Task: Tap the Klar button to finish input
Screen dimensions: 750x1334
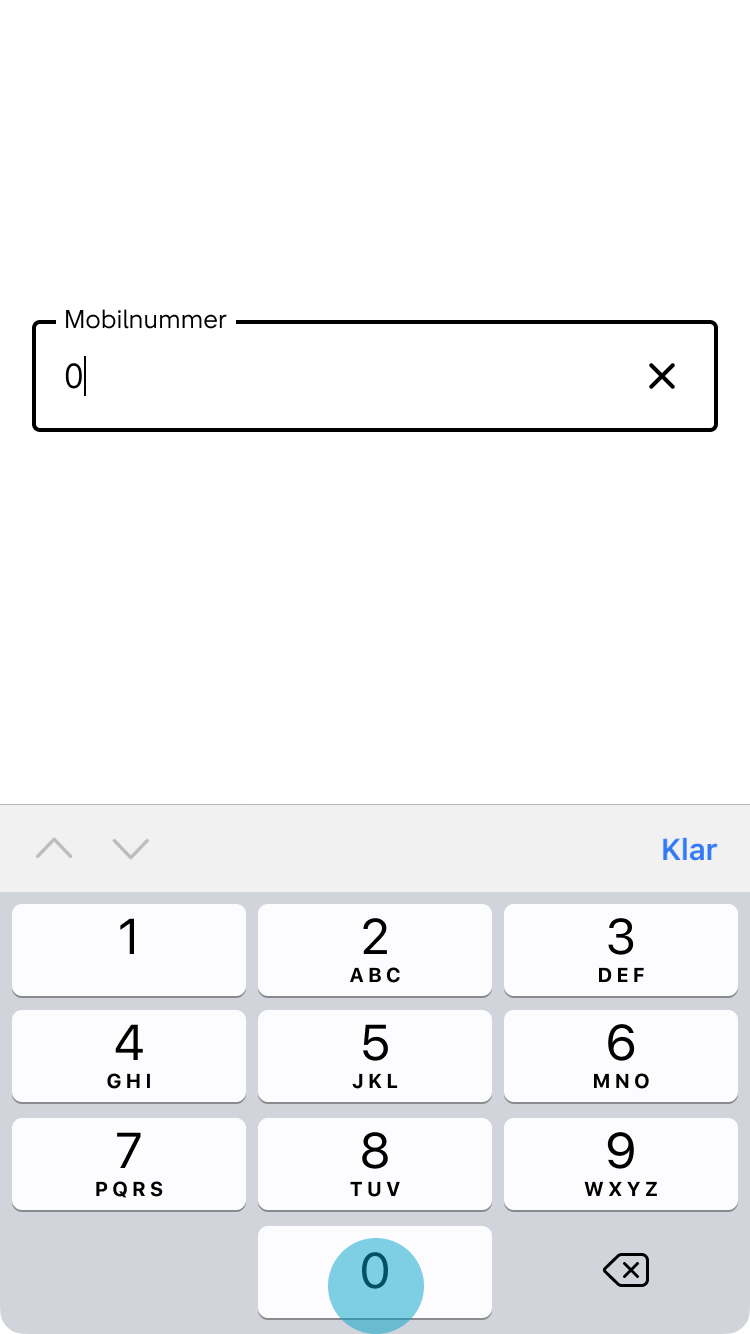Action: tap(689, 848)
